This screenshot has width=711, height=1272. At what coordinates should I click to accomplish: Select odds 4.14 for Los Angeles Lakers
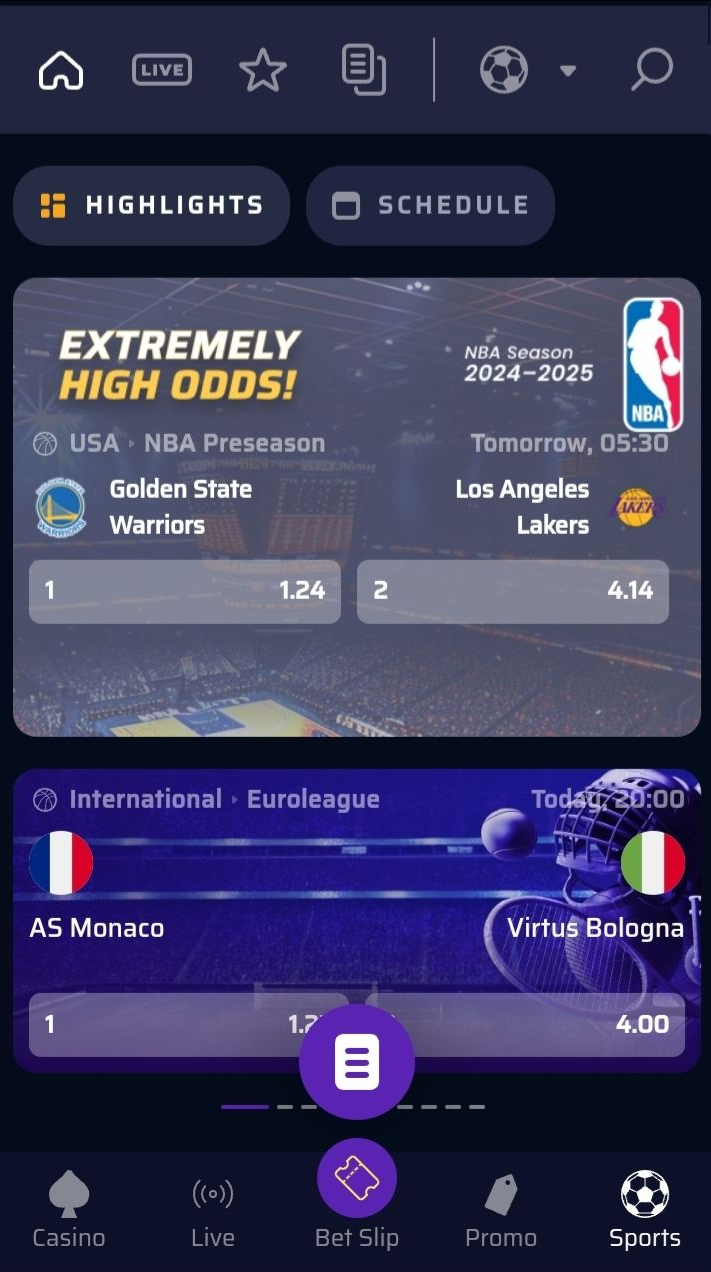[x=512, y=591]
